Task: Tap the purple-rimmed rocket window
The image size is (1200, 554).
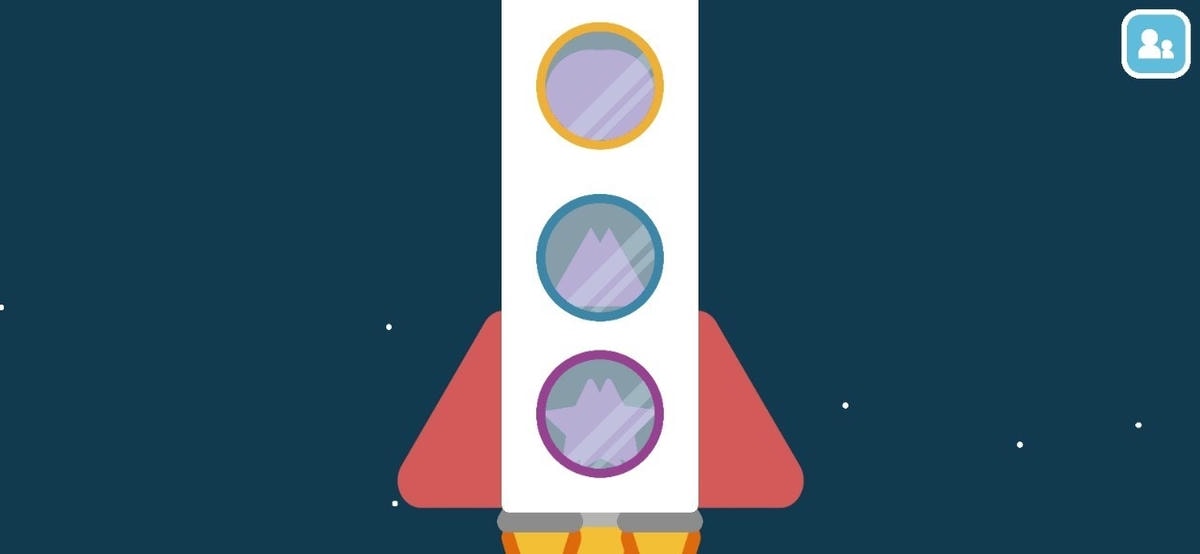Action: tap(600, 413)
